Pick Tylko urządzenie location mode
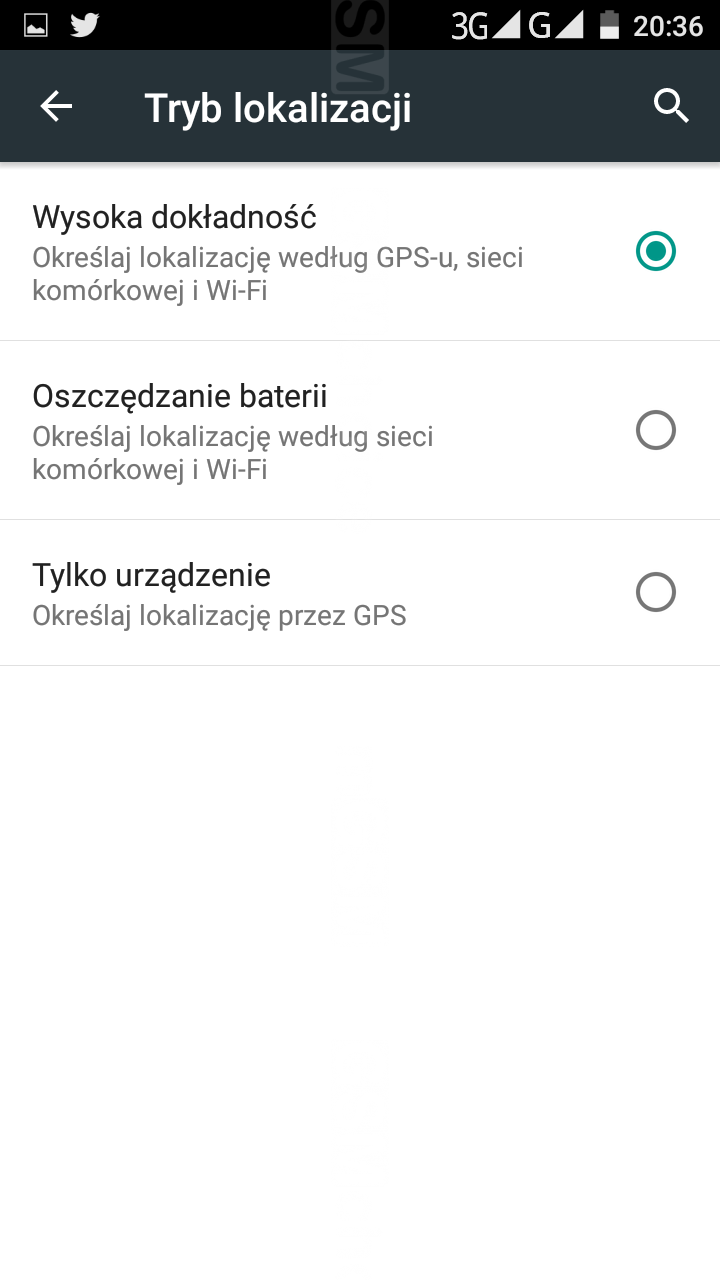Image resolution: width=720 pixels, height=1280 pixels. tap(360, 593)
